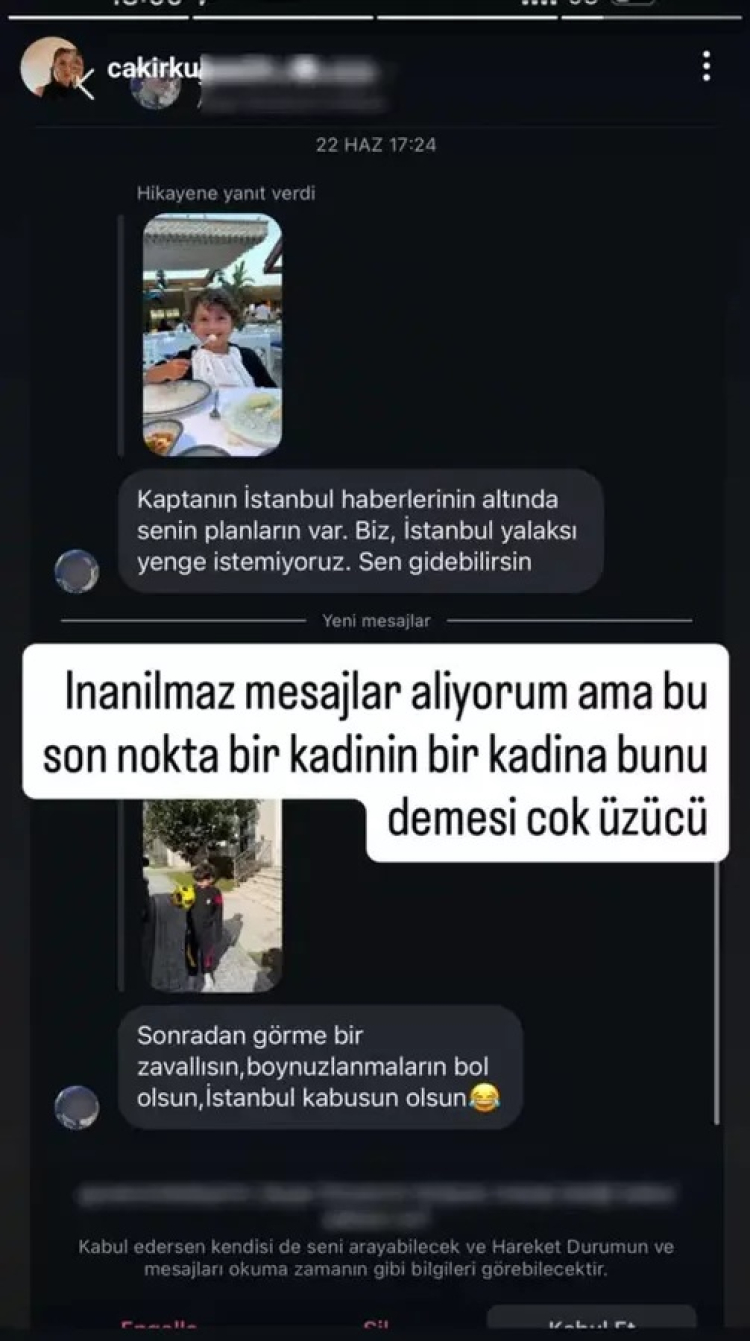
Task: Open the story options menu
Action: coord(707,66)
